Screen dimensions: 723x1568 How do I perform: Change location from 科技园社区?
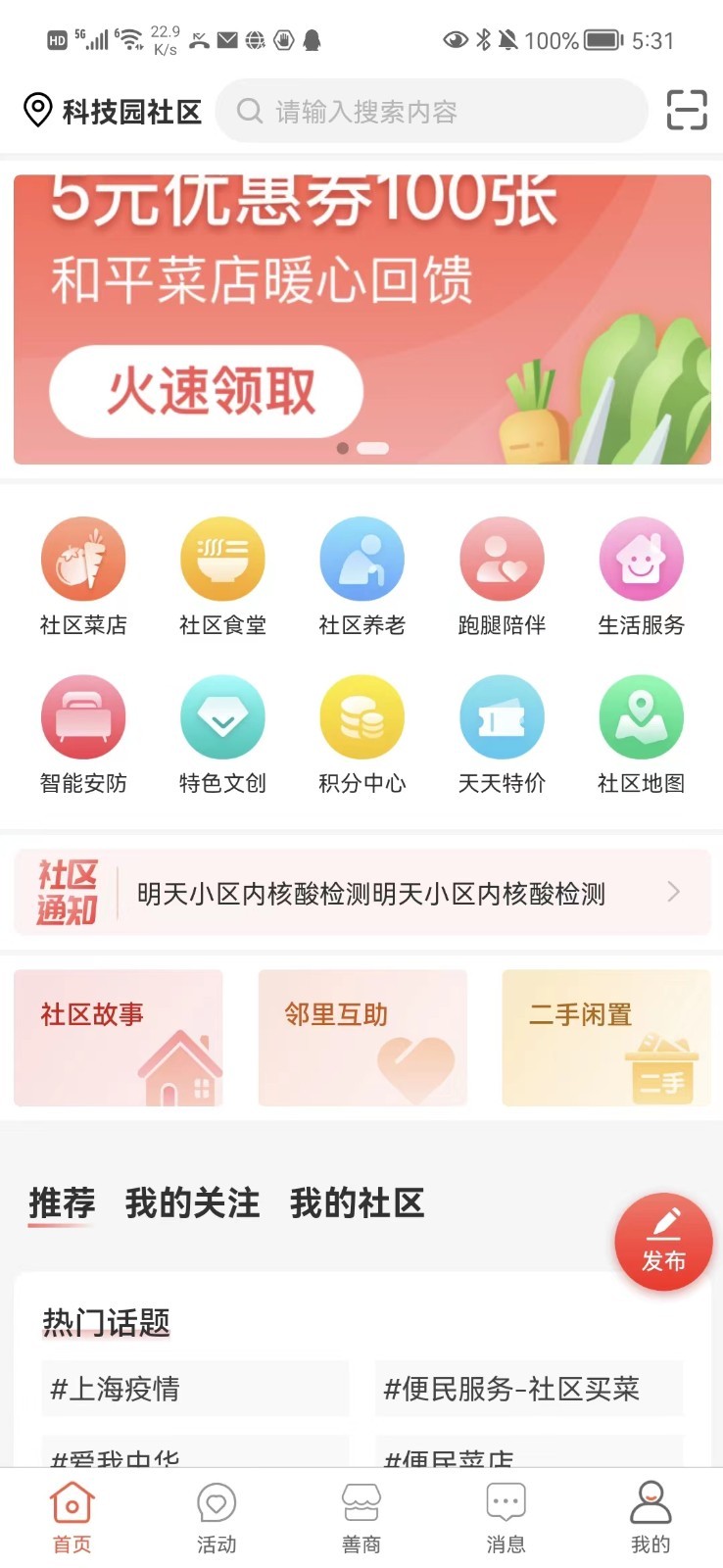(113, 111)
